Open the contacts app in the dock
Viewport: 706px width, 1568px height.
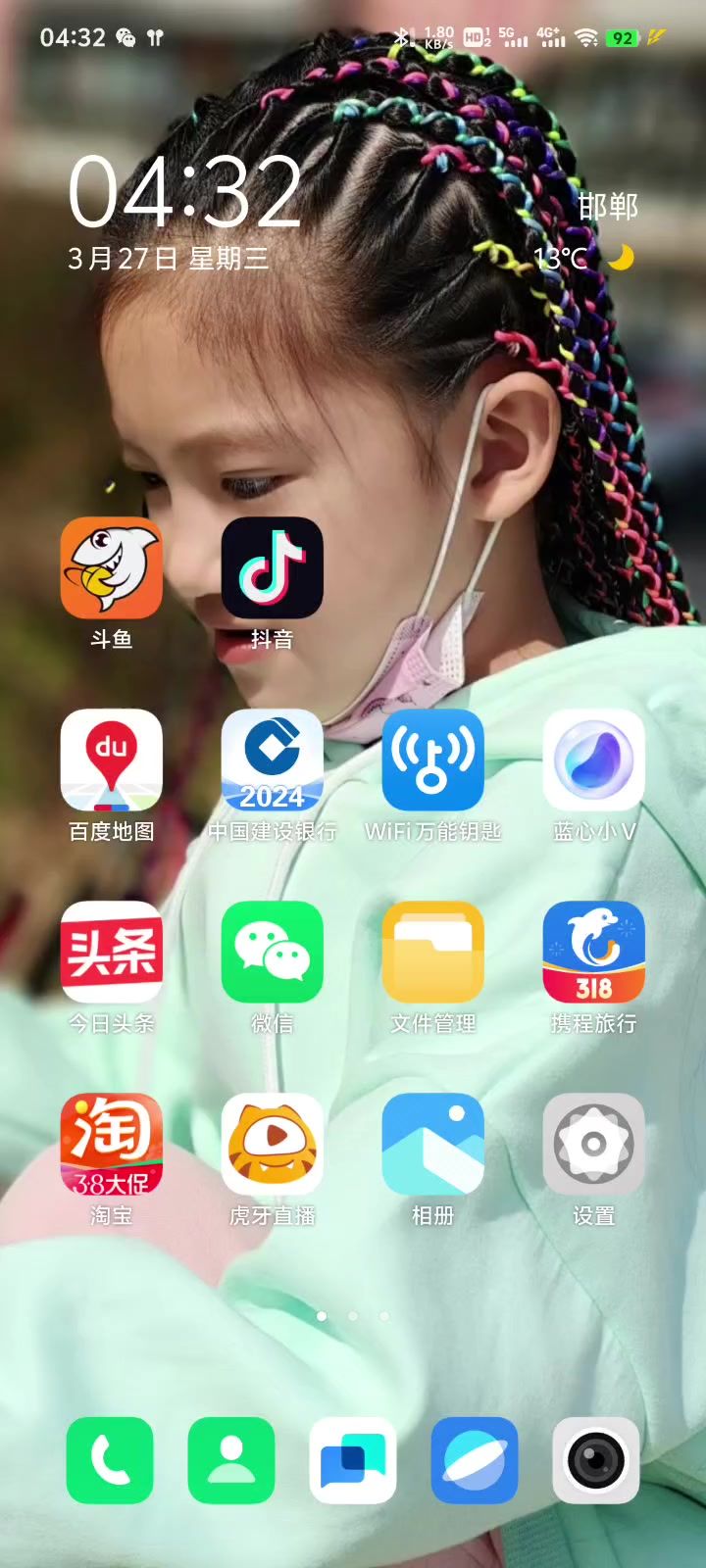point(231,1460)
